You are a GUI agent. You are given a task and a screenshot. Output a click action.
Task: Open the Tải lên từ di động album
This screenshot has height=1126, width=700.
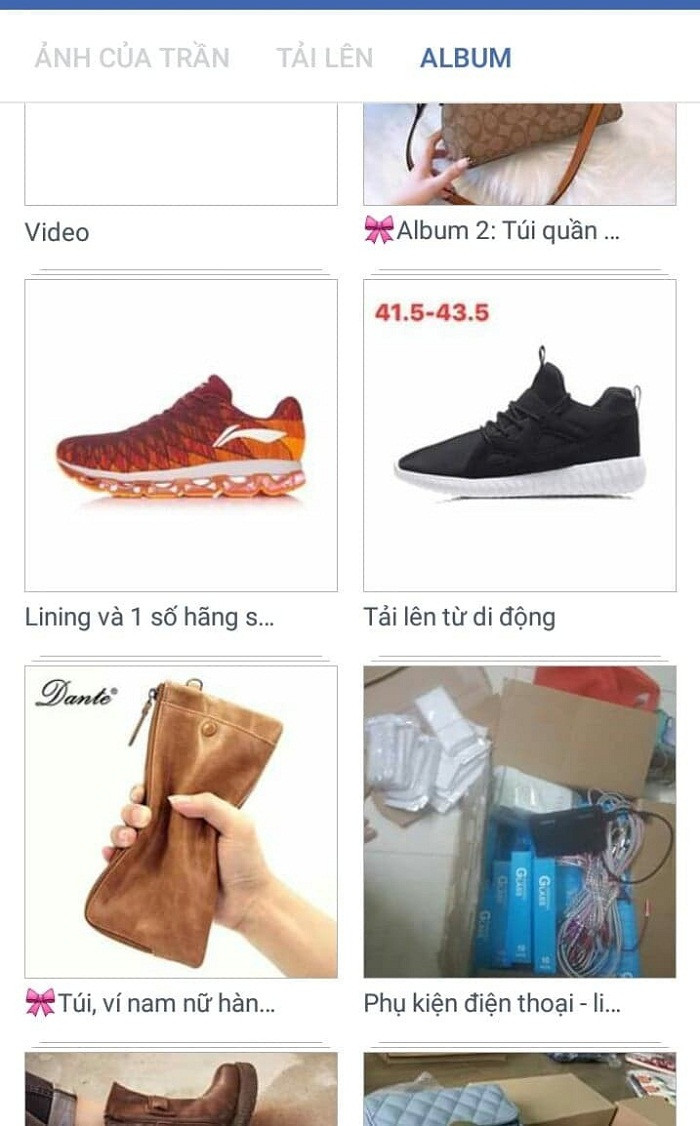519,435
